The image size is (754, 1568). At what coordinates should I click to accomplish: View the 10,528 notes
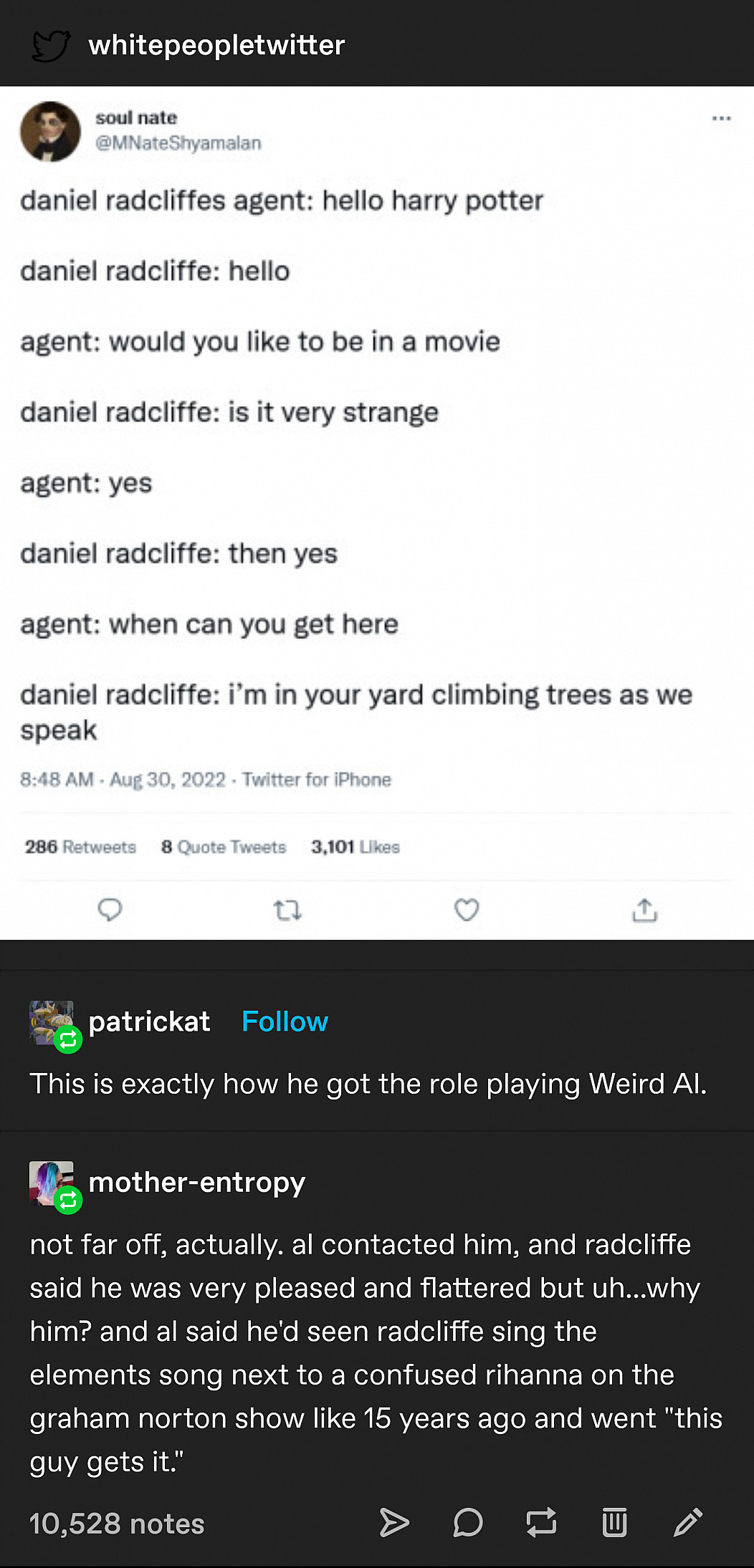click(x=117, y=1524)
